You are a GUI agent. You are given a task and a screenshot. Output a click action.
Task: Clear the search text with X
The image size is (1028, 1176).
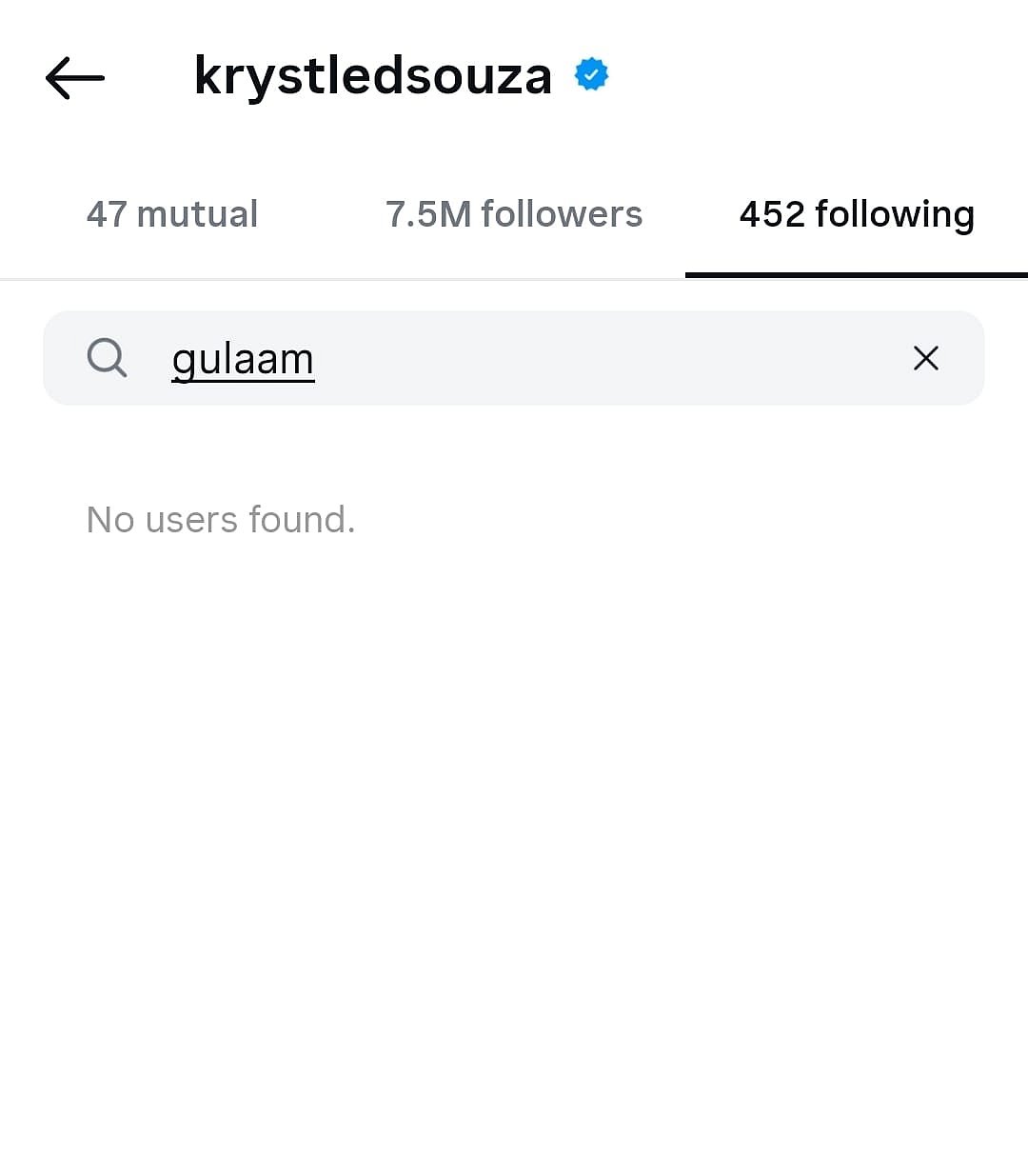[925, 358]
